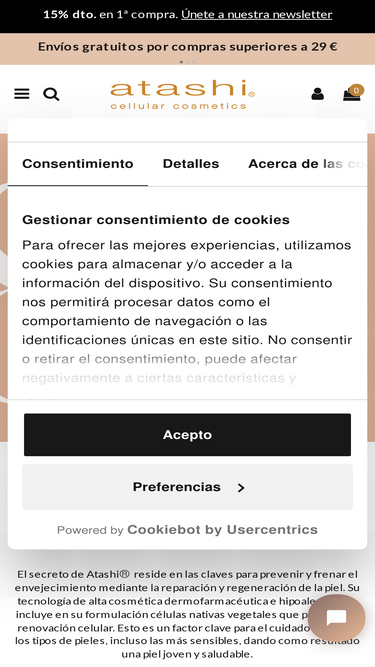
Task: Accept cookies with the Acepto button
Action: (x=188, y=435)
